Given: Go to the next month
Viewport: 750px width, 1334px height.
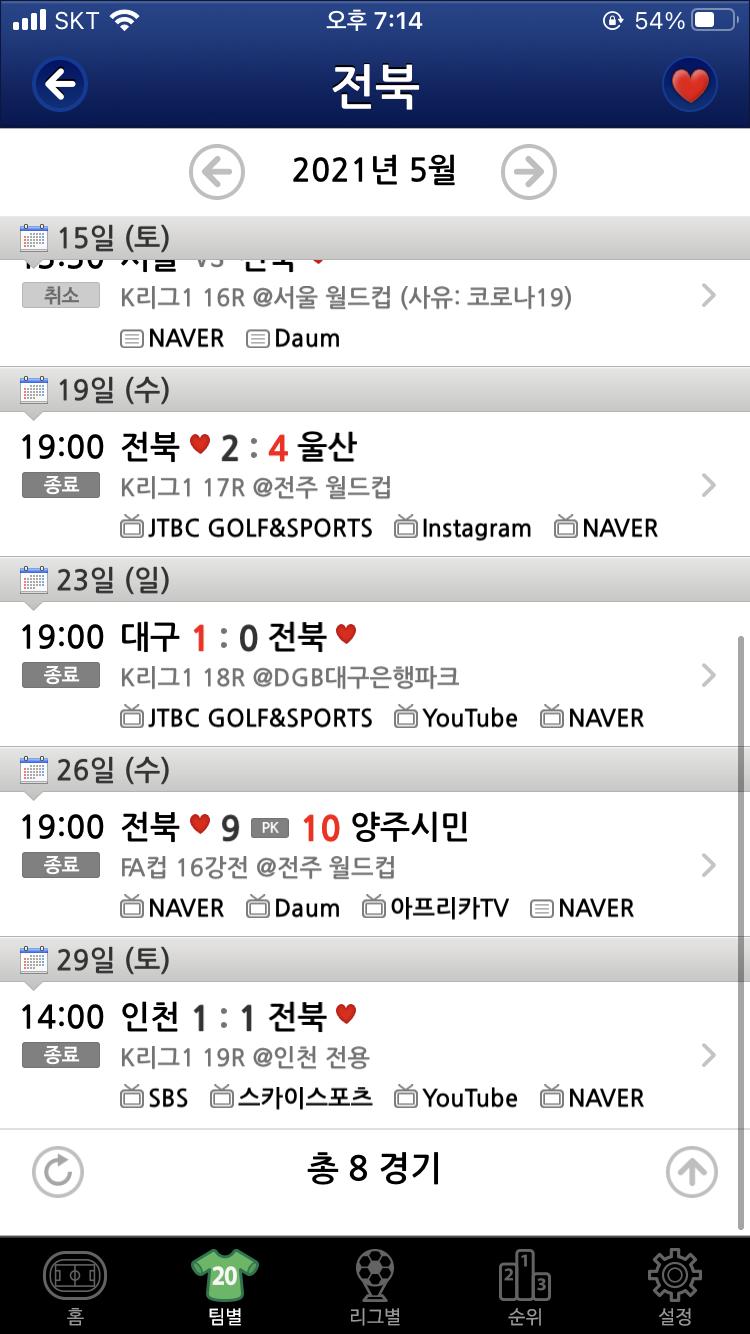Looking at the screenshot, I should (528, 172).
